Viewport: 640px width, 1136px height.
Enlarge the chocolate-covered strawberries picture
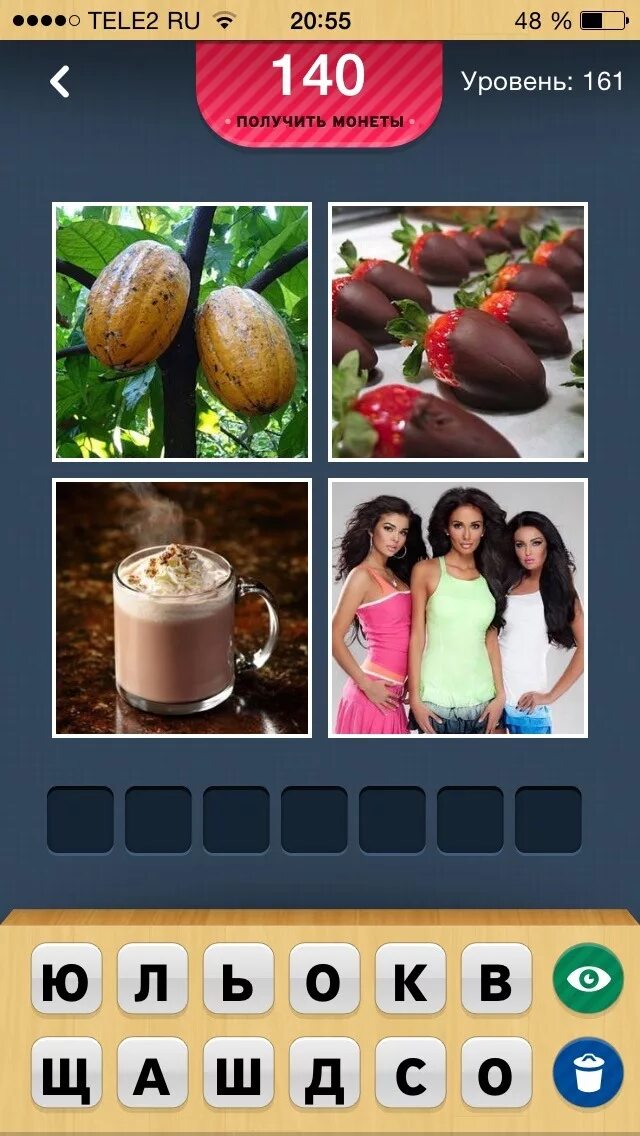(x=458, y=332)
